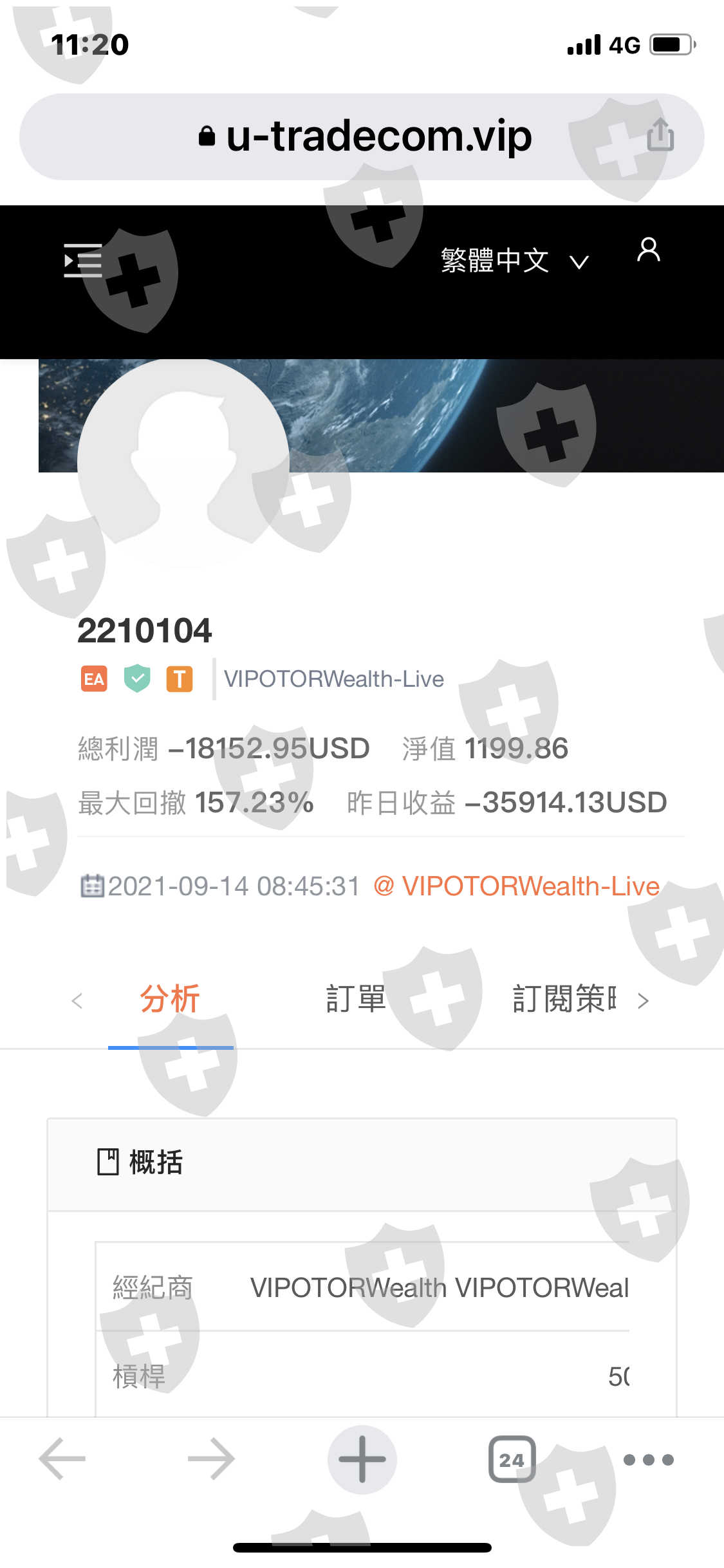
Task: Open a new browser tab
Action: (362, 1459)
